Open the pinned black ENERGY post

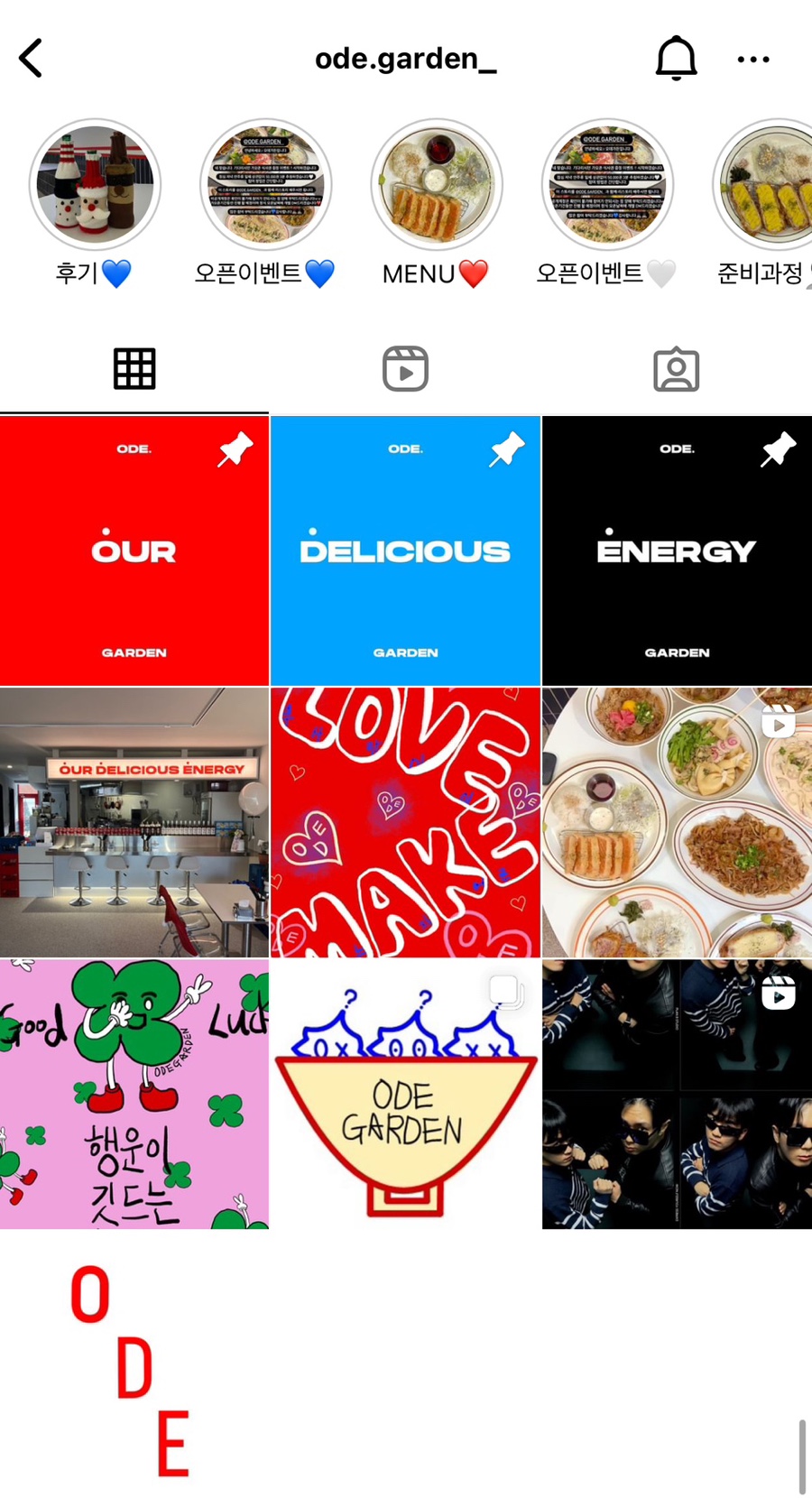pos(677,550)
